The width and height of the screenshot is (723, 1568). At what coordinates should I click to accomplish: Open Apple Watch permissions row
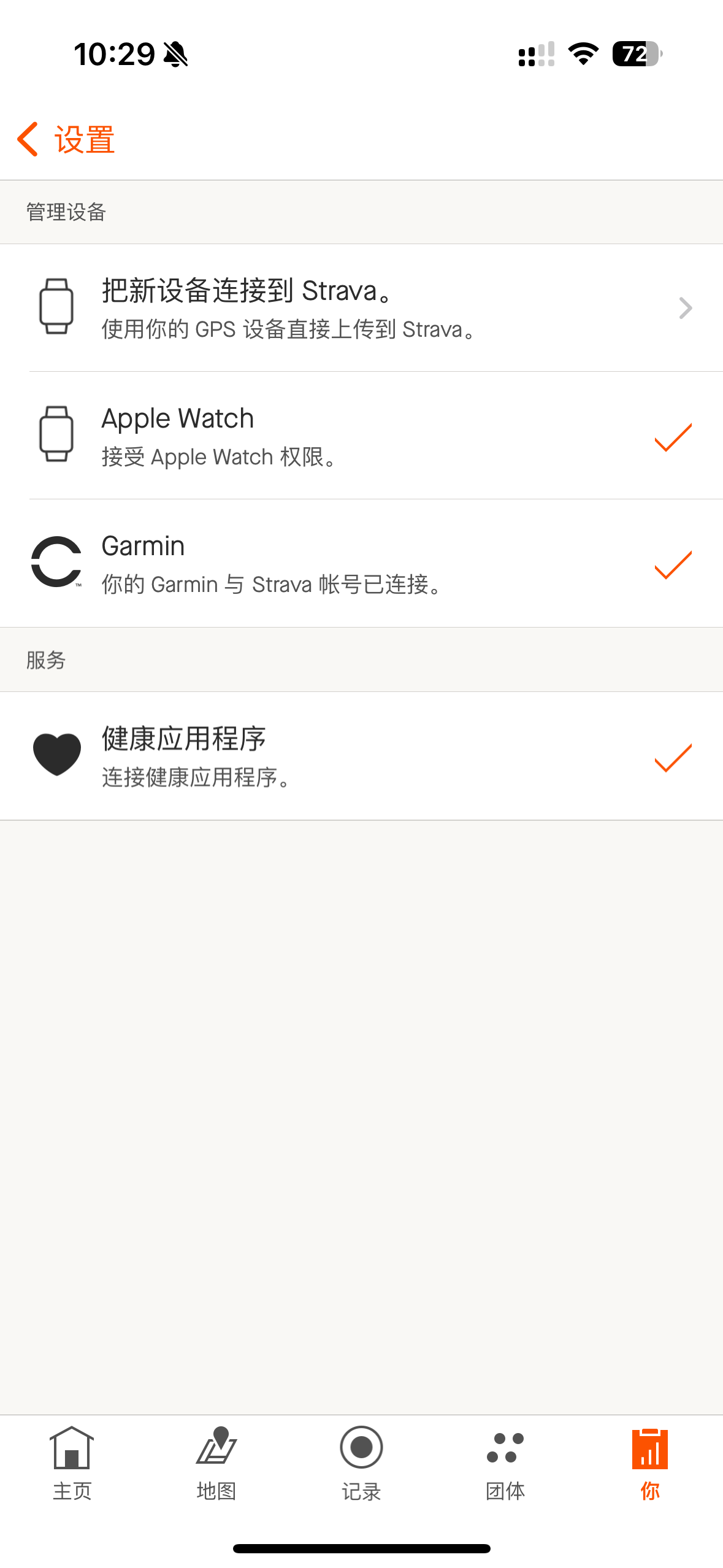361,436
